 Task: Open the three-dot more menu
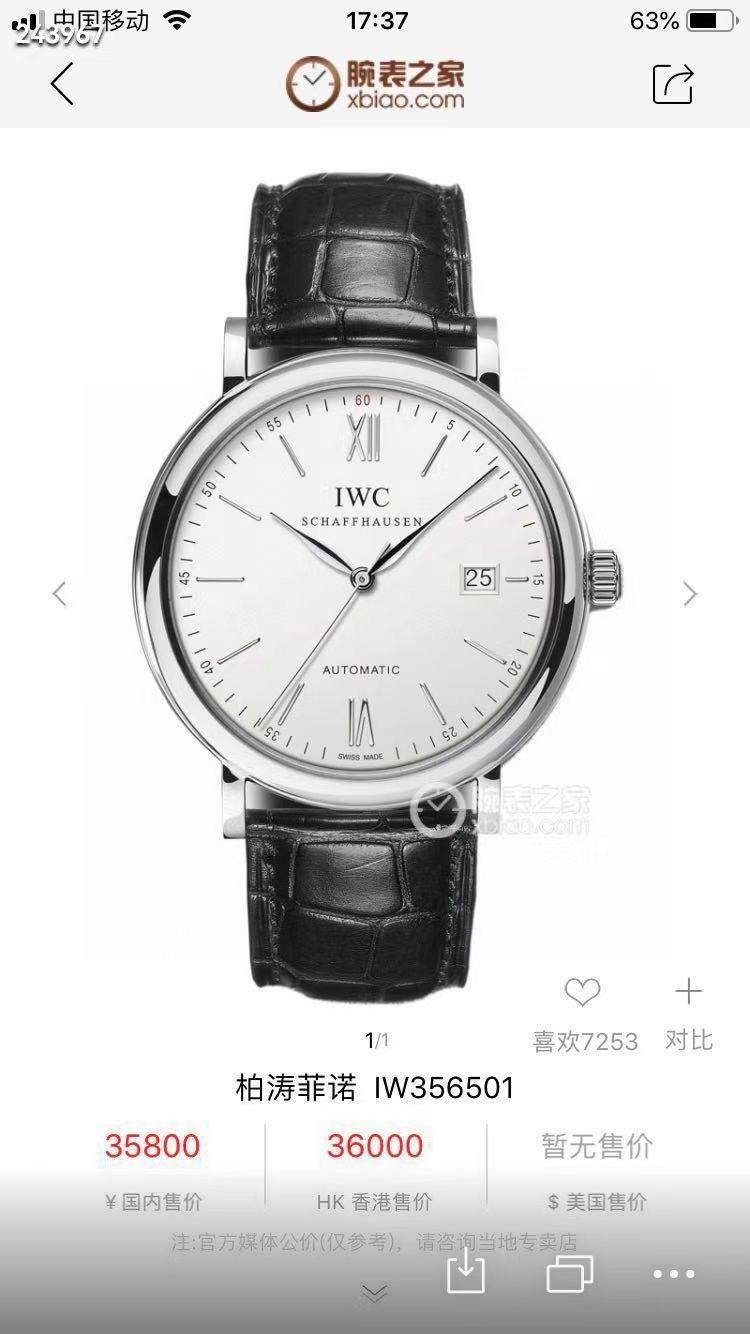click(x=673, y=1274)
